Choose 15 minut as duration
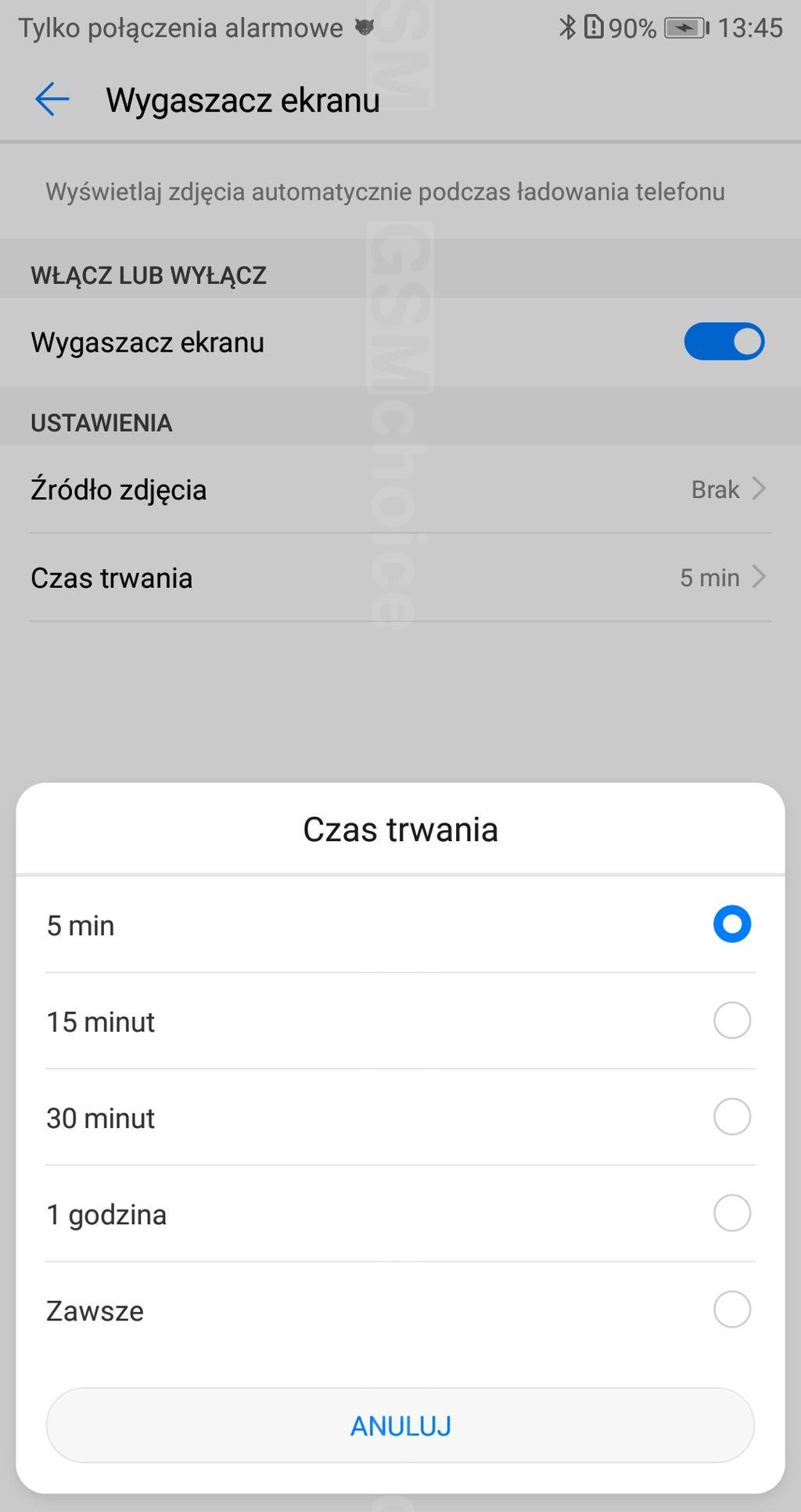The width and height of the screenshot is (801, 1512). tap(731, 1021)
